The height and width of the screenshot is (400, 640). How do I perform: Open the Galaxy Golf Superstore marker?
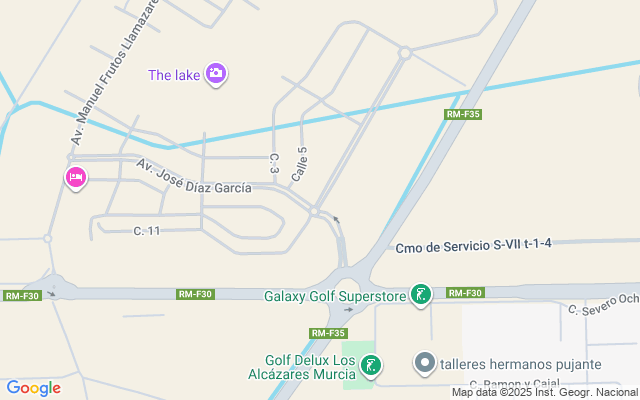(422, 295)
